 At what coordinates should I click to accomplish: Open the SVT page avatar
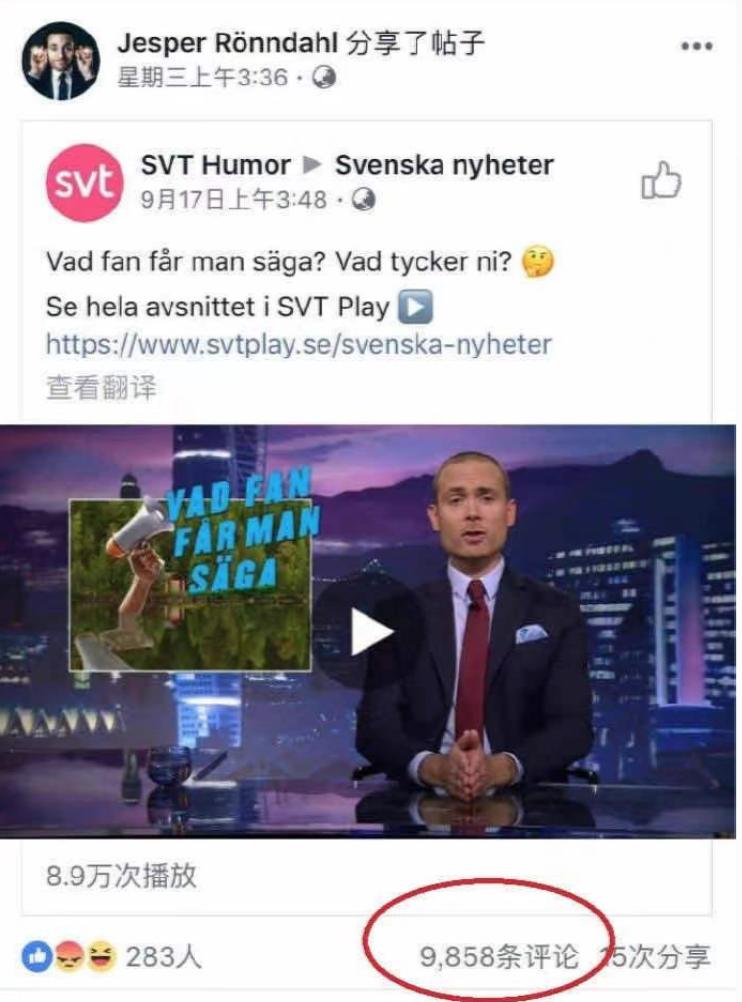84,182
